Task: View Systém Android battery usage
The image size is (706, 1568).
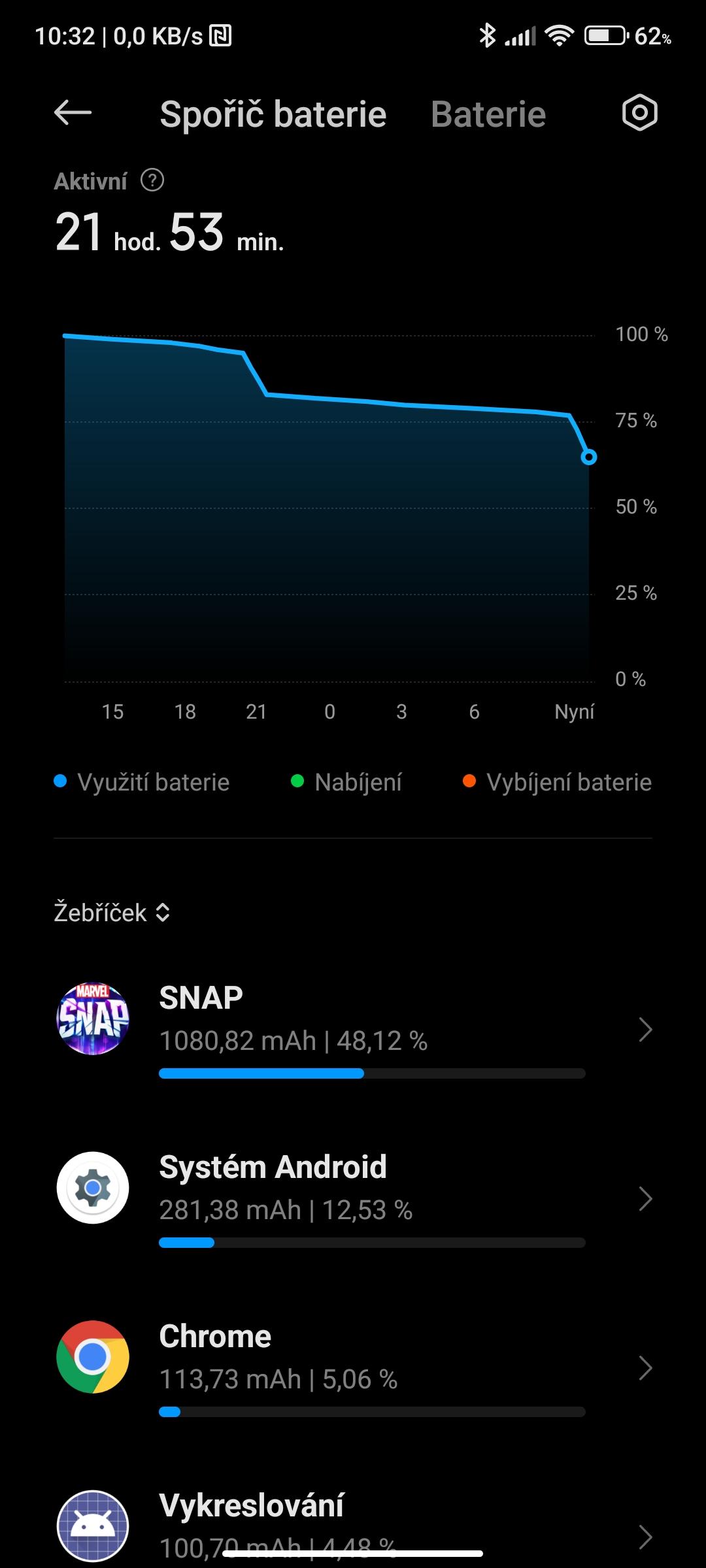Action: point(353,1199)
